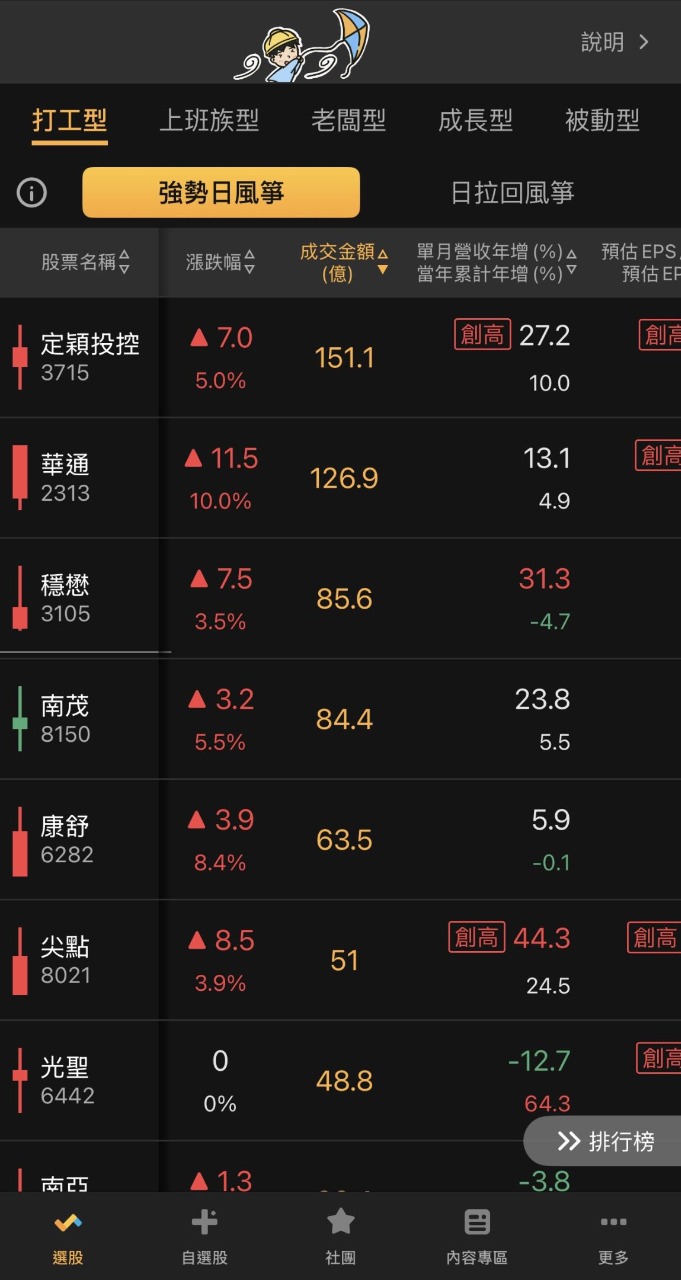
Task: Sort the list by 成交金額
Action: 344,262
